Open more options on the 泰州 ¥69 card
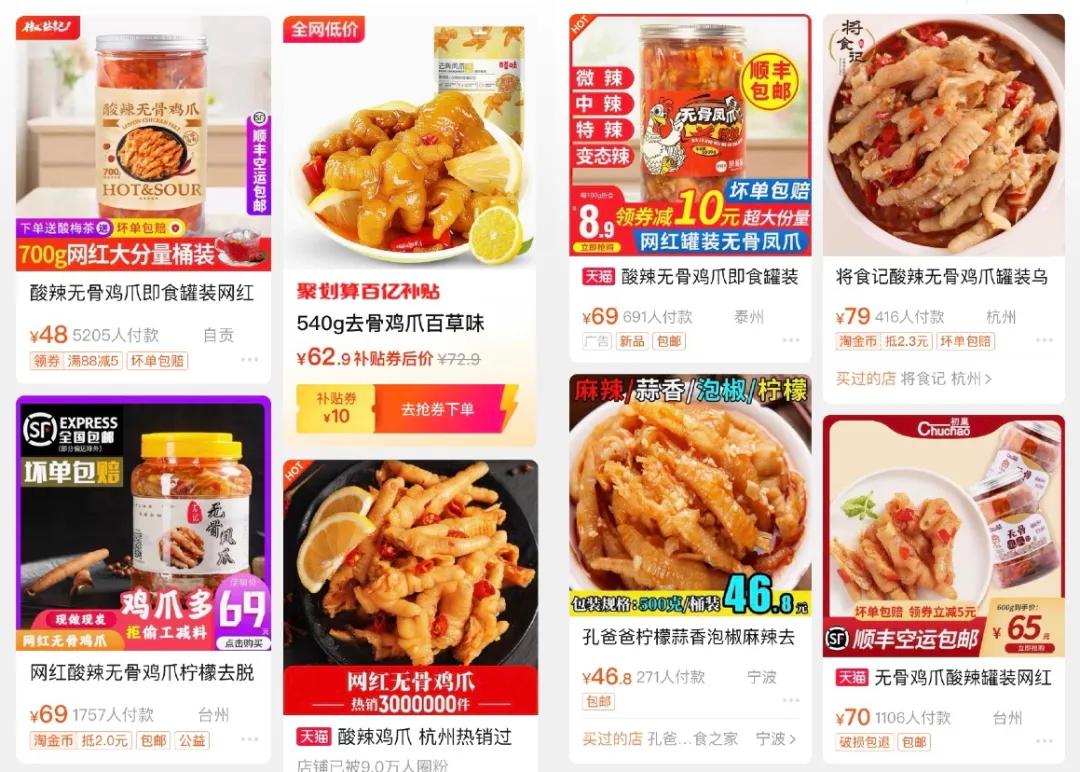Screen dimensions: 1080x772 click(x=790, y=341)
